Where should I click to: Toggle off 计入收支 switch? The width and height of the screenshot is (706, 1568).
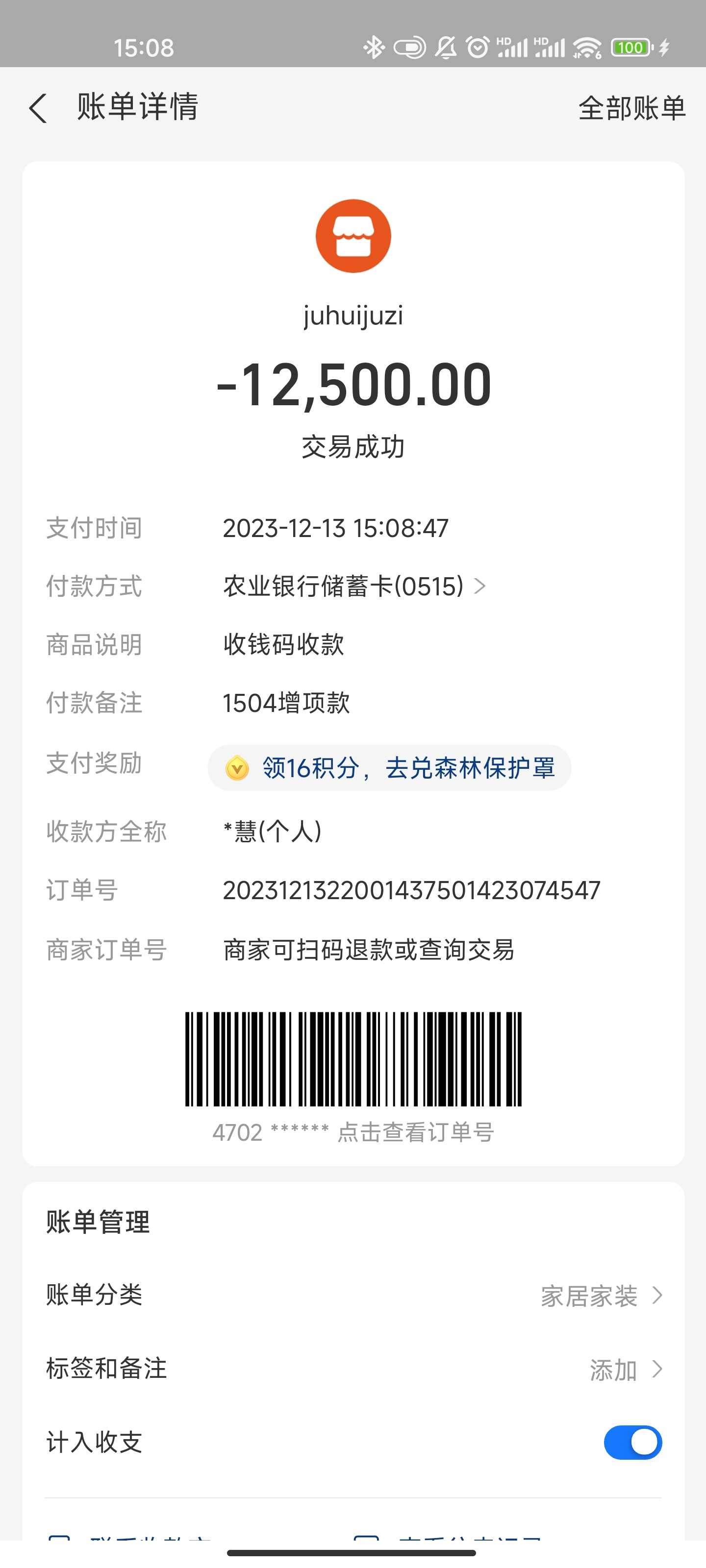[632, 1442]
